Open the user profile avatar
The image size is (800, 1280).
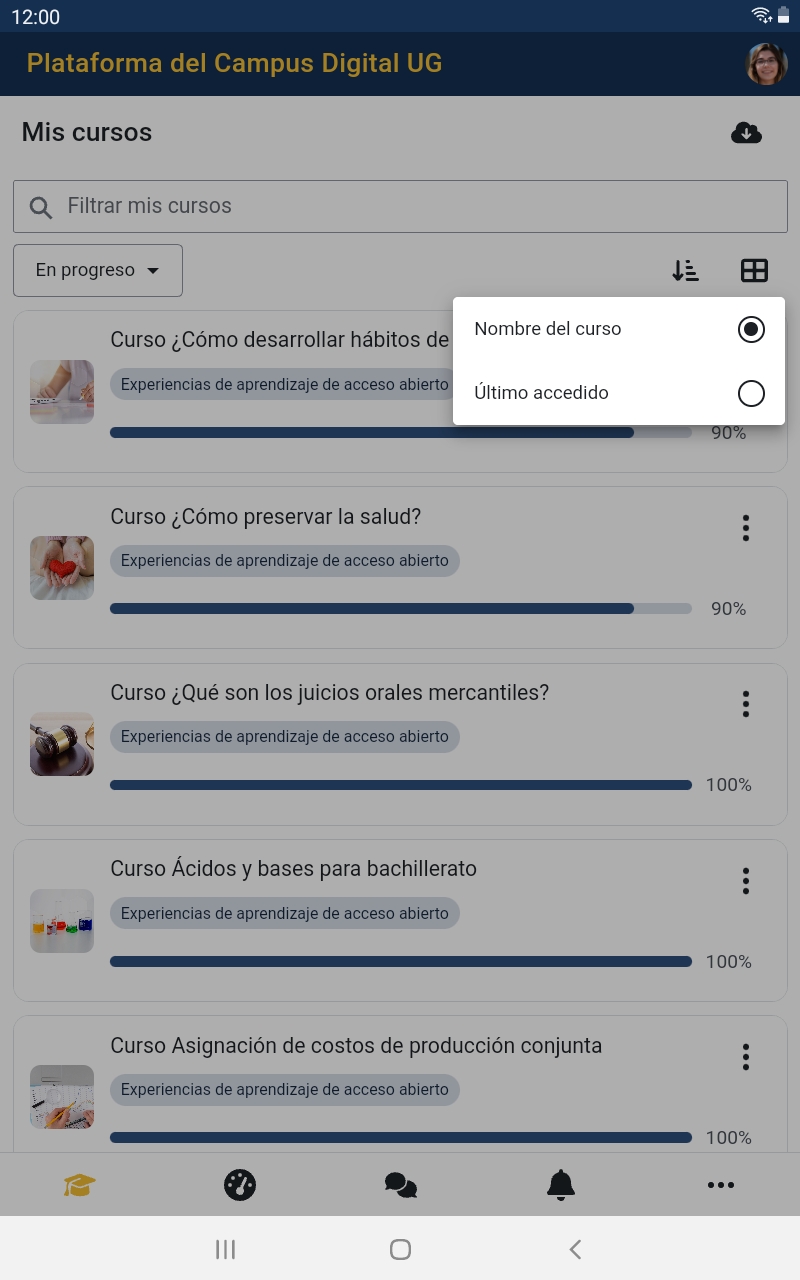(x=766, y=64)
